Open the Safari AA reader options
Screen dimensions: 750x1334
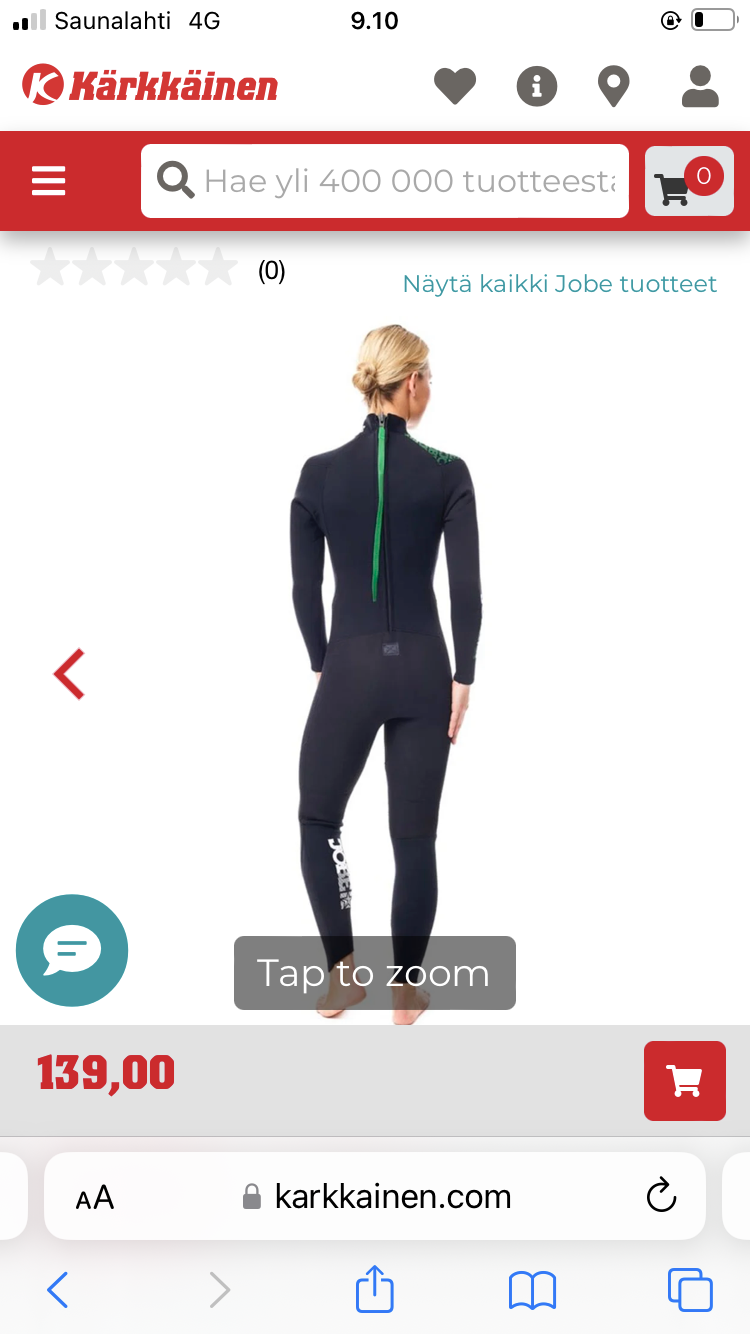tap(95, 1197)
